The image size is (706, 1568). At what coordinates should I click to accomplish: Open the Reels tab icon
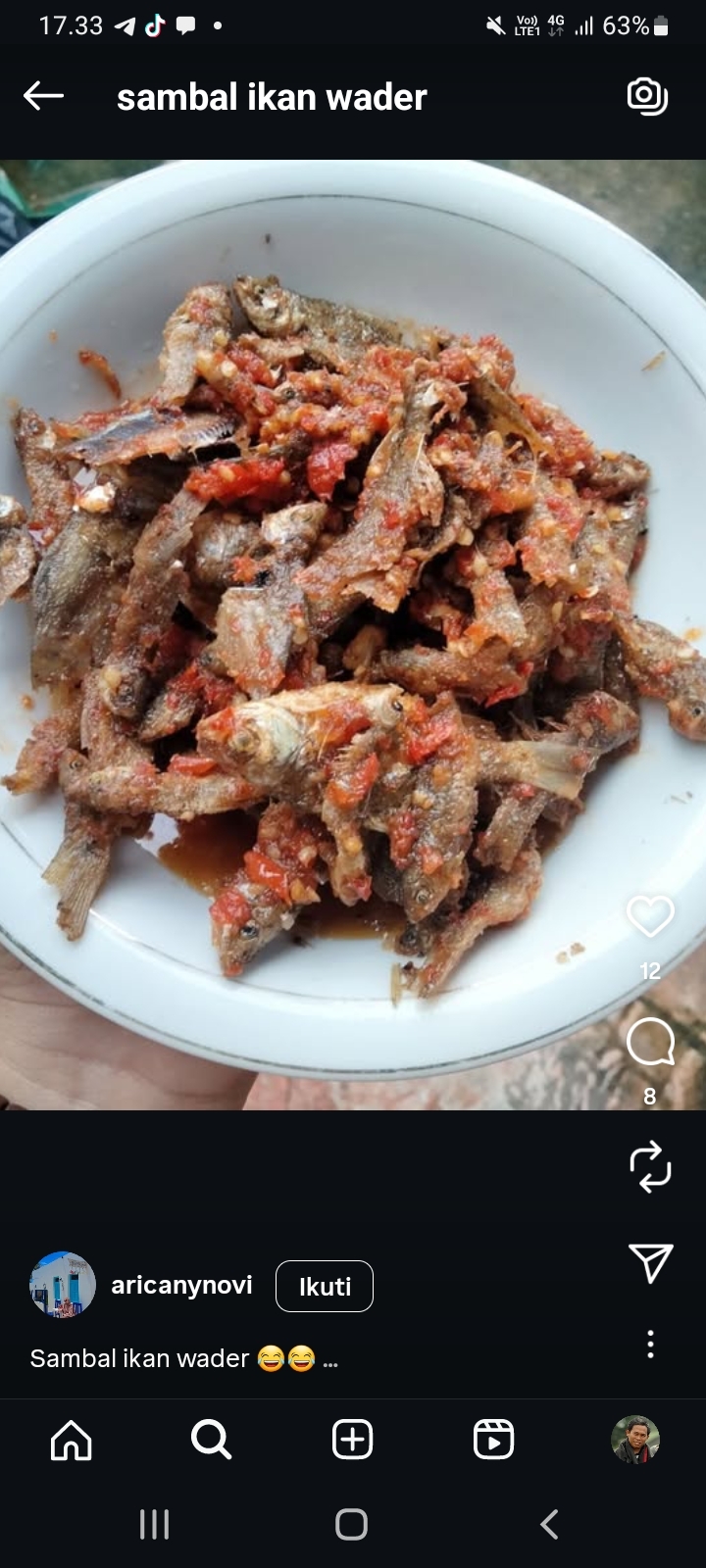[493, 1439]
